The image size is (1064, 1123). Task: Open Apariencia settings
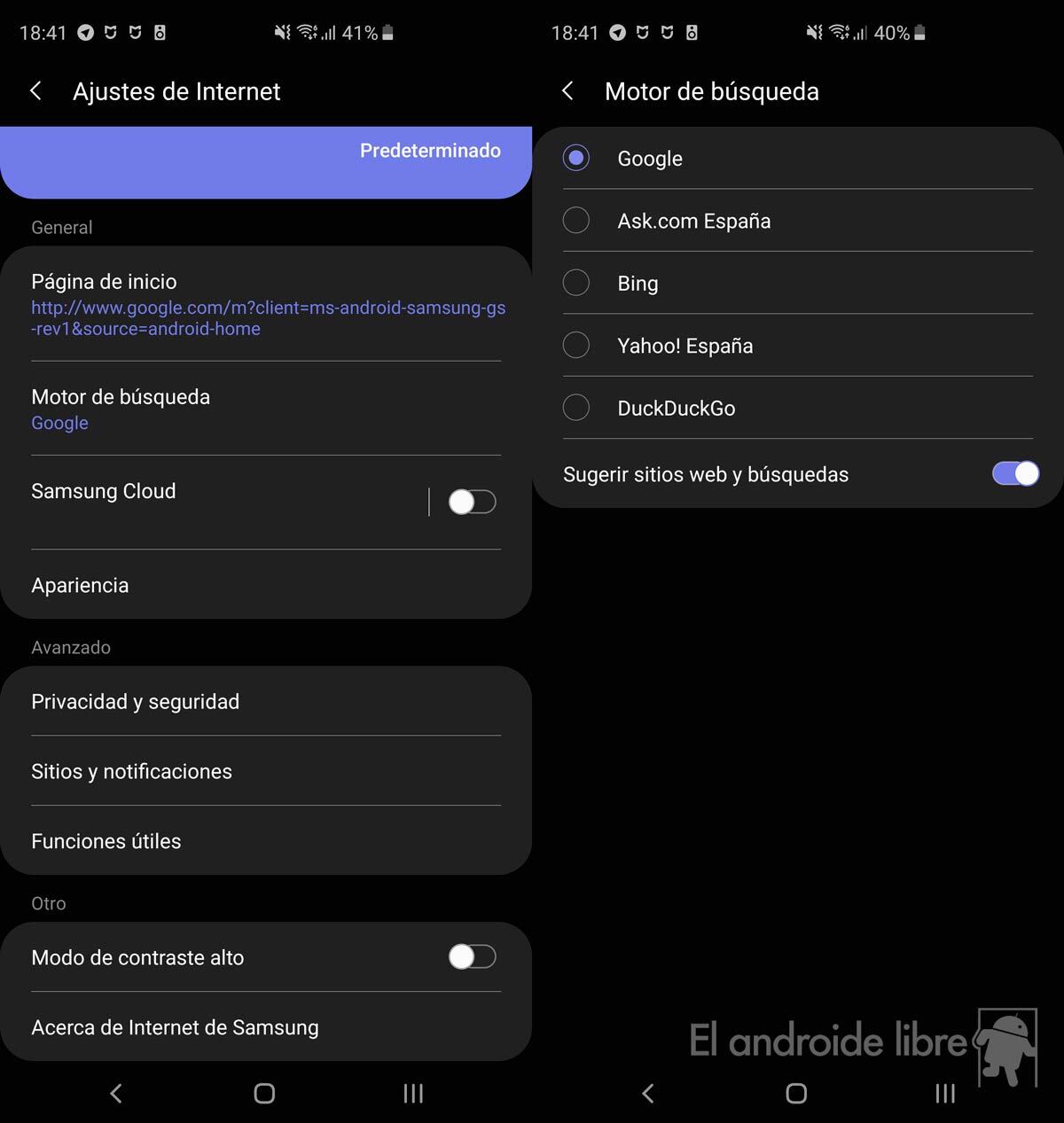click(266, 585)
